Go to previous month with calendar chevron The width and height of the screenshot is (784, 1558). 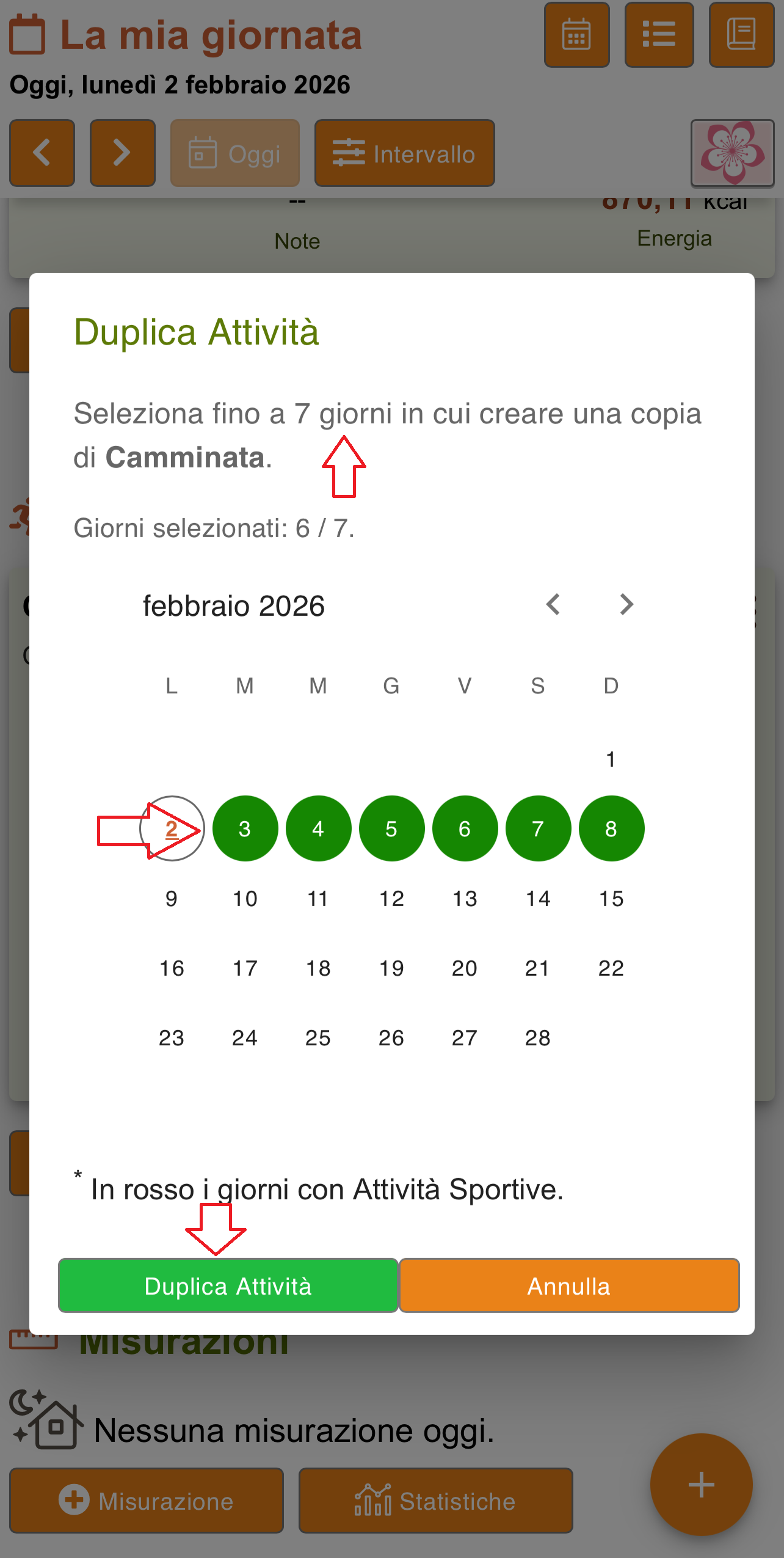pos(553,605)
